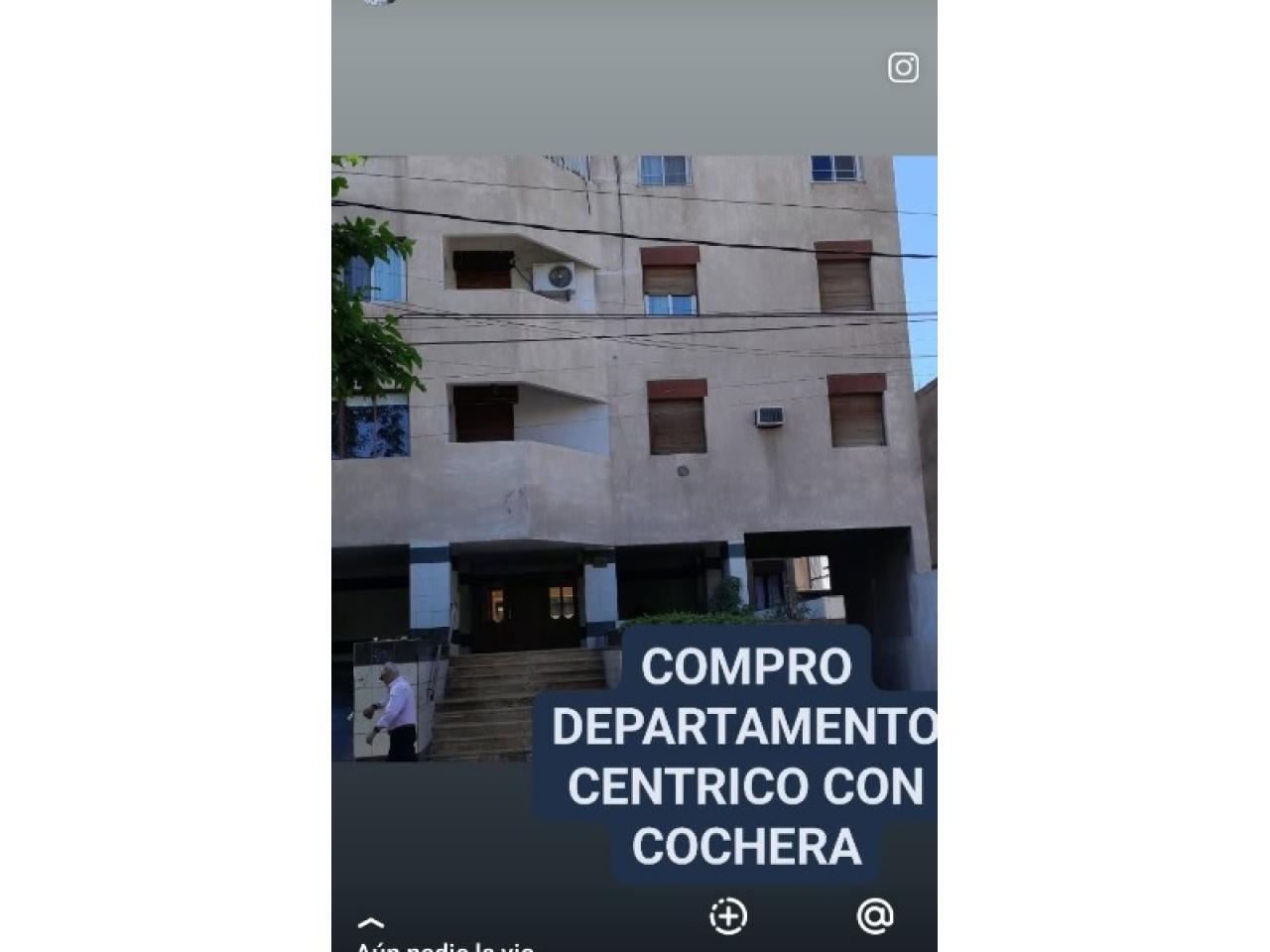Image resolution: width=1270 pixels, height=952 pixels.
Task: Mention someone with the @ icon
Action: (x=875, y=916)
